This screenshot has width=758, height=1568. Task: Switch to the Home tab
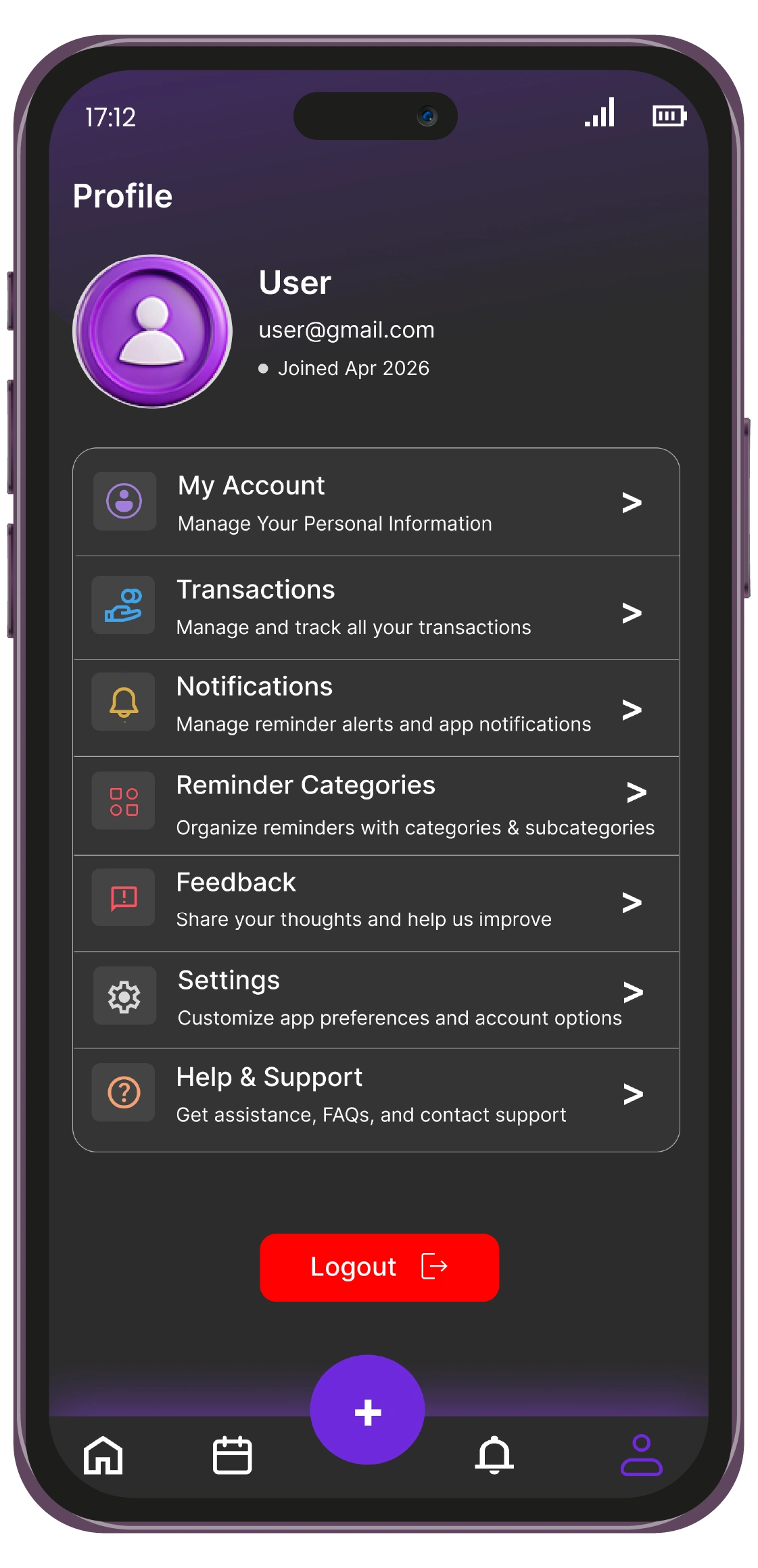(x=103, y=1454)
